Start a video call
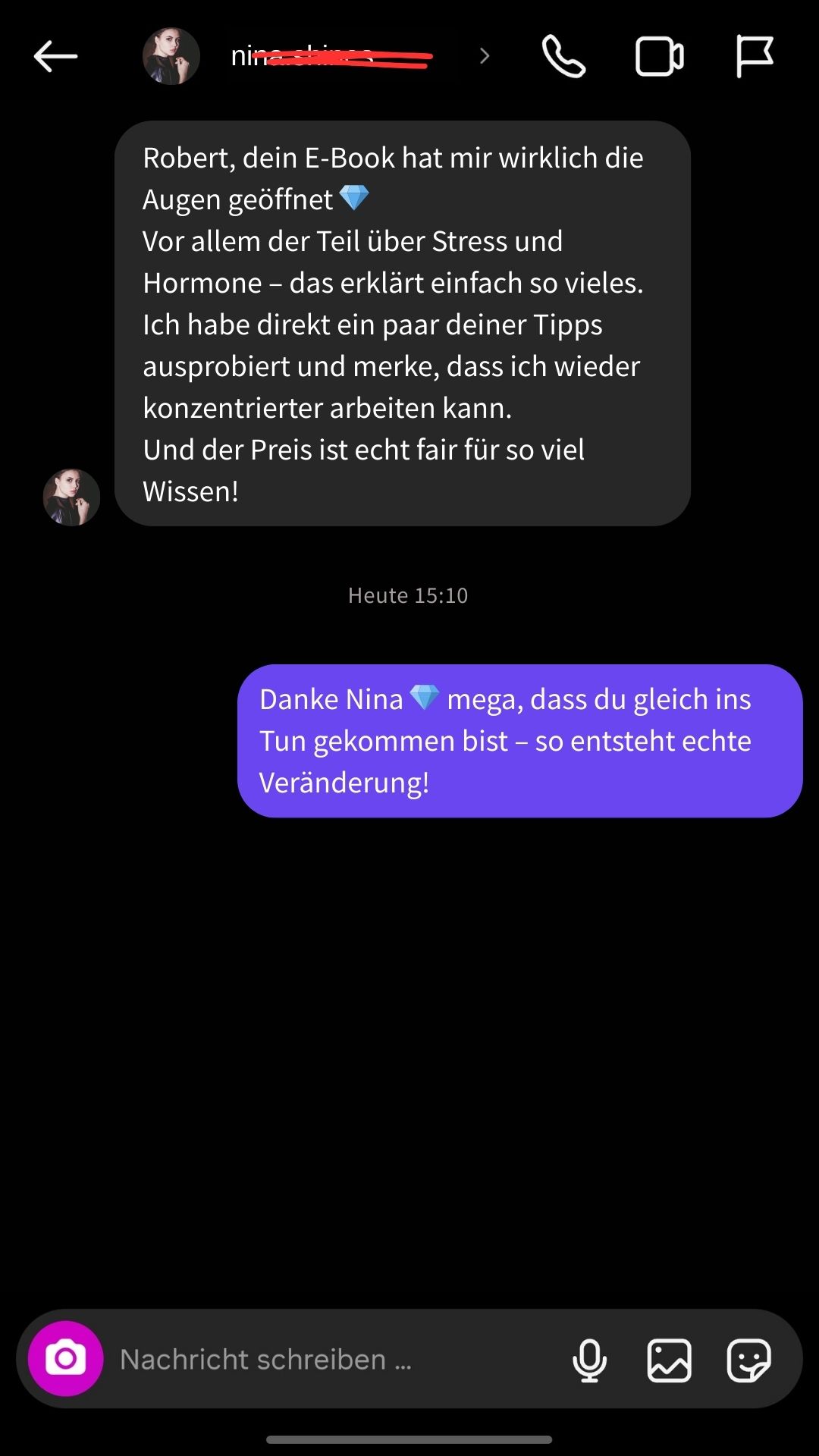819x1456 pixels. 658,55
